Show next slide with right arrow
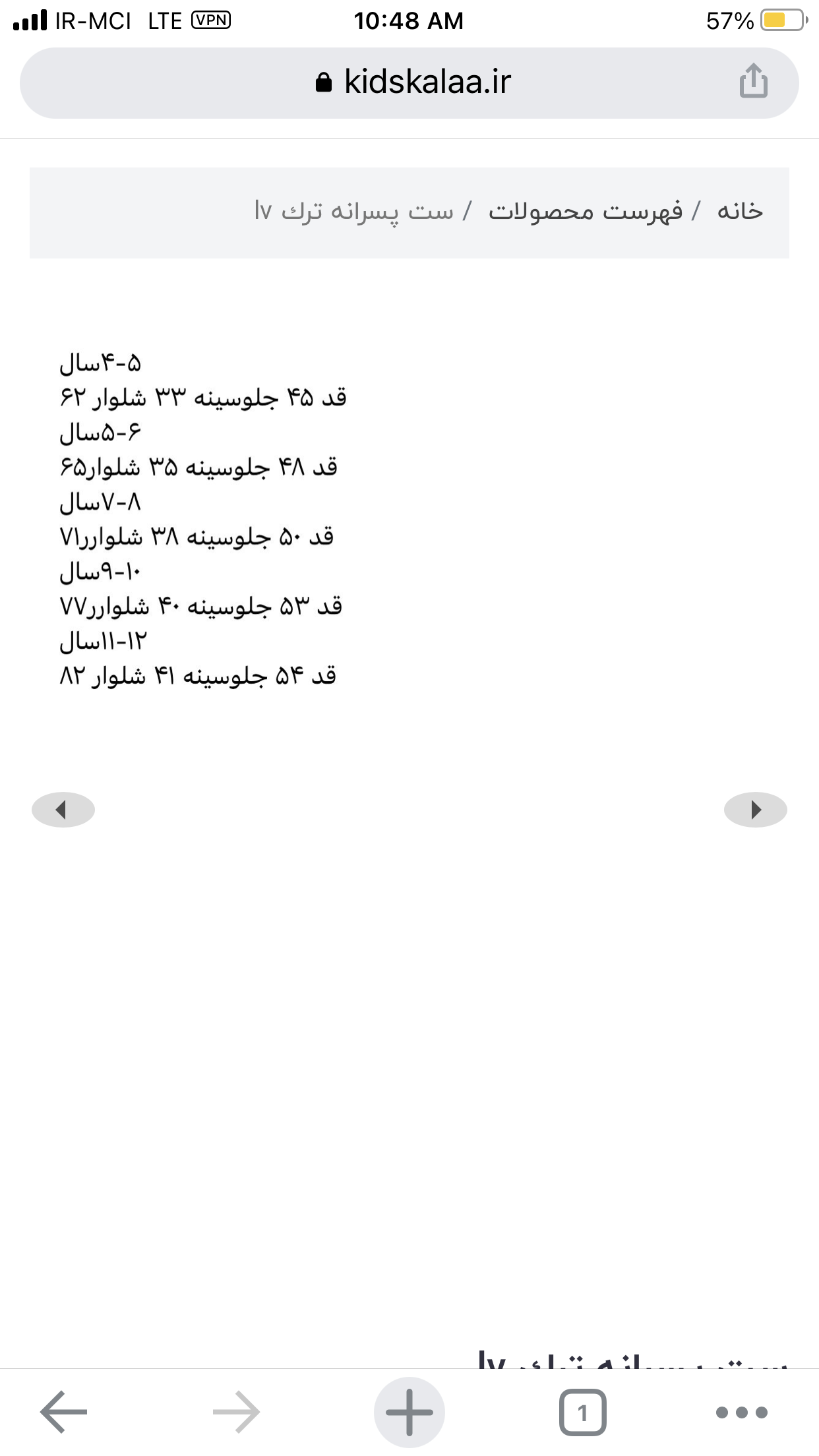 click(756, 809)
